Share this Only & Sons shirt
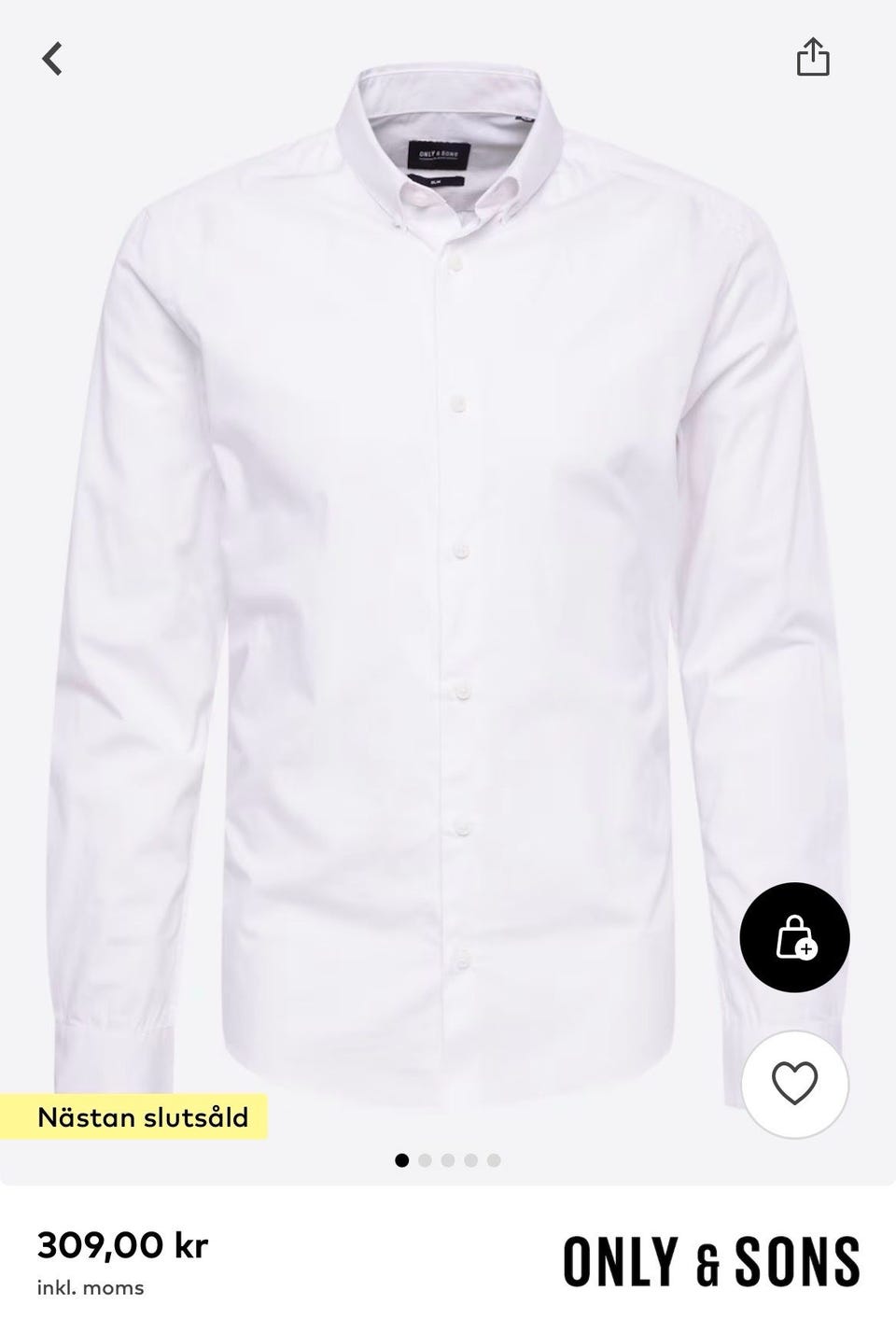Screen dimensions: 896x1319 (x=813, y=57)
